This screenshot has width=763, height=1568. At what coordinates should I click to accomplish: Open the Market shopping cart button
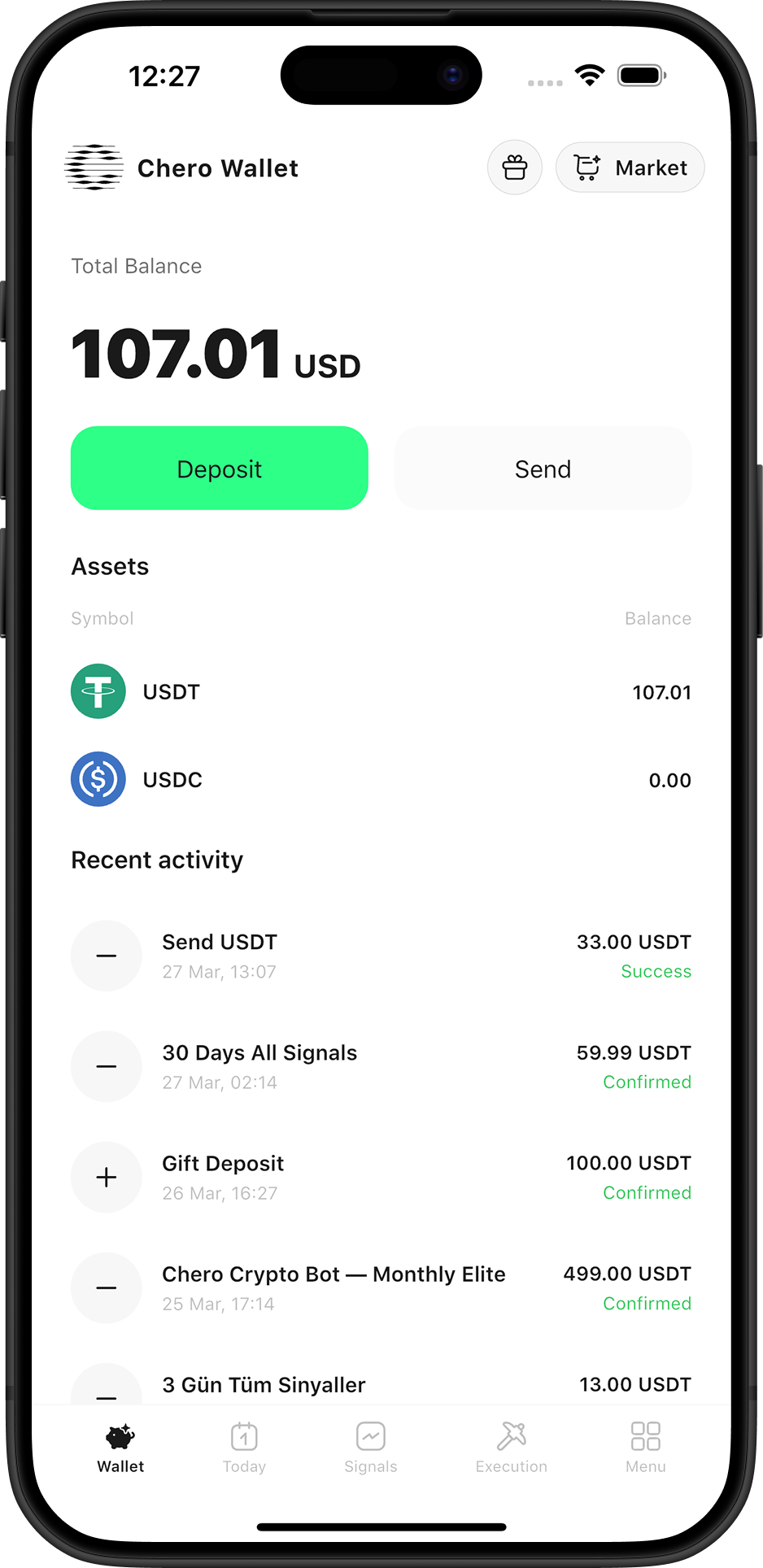click(630, 167)
